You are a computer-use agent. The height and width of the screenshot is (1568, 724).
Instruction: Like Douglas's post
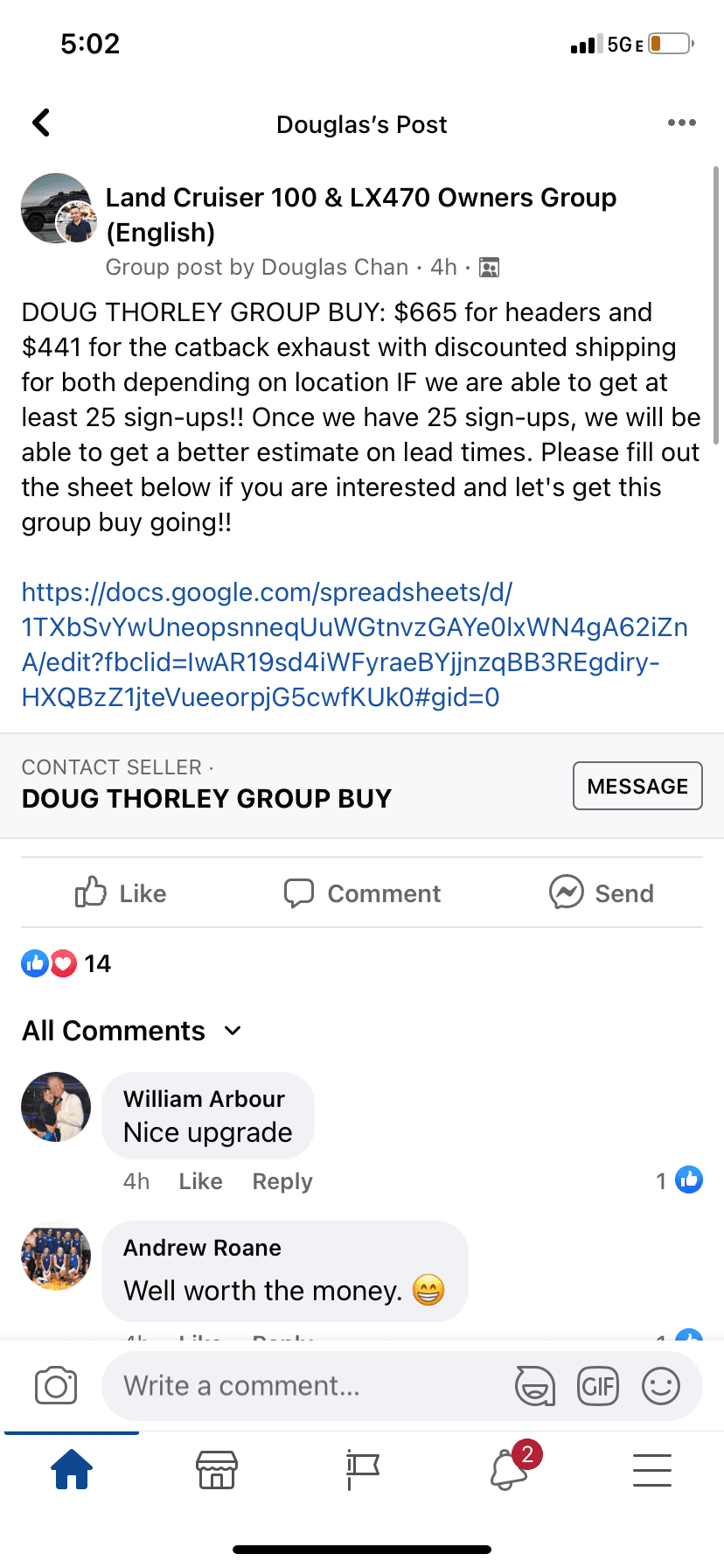[121, 892]
